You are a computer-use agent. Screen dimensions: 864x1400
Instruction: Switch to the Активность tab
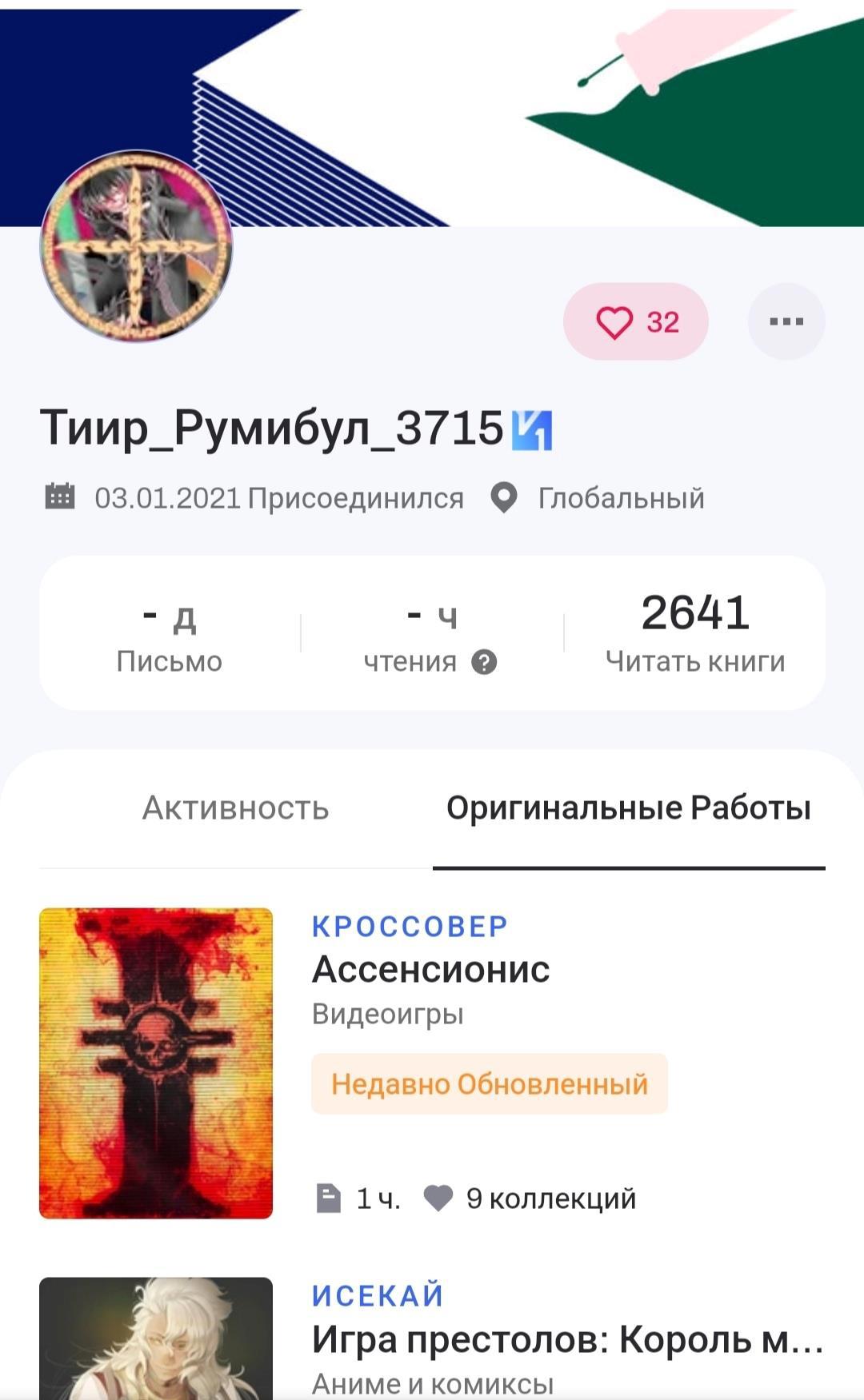coord(235,808)
